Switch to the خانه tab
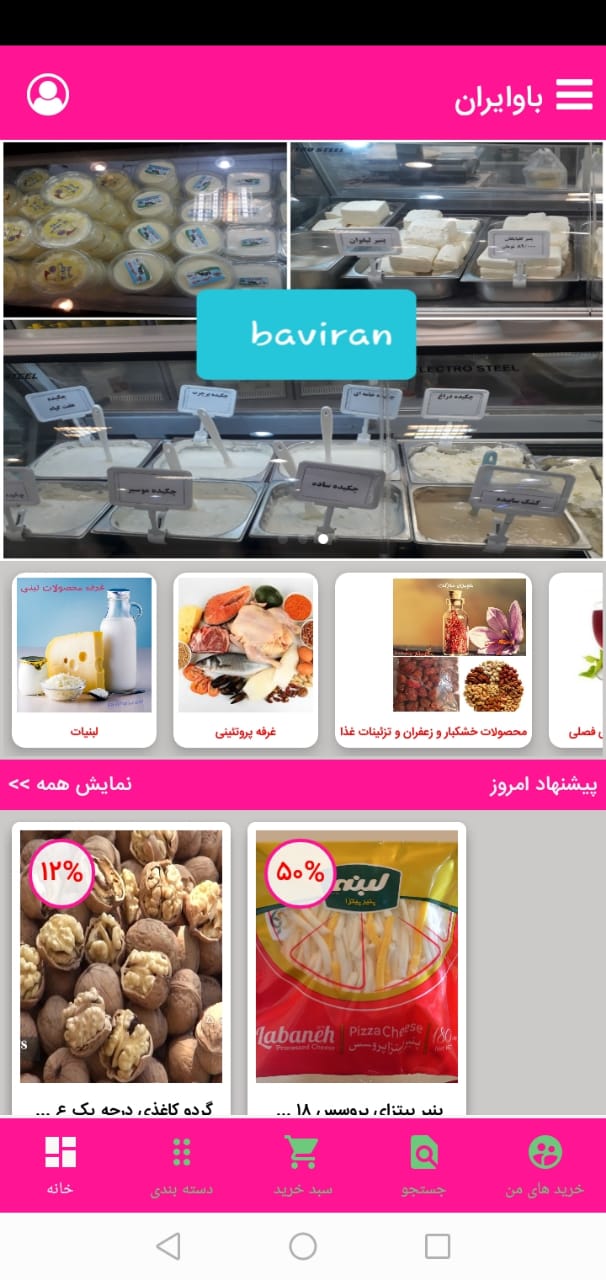Screen dimensions: 606x1280 click(x=60, y=1165)
